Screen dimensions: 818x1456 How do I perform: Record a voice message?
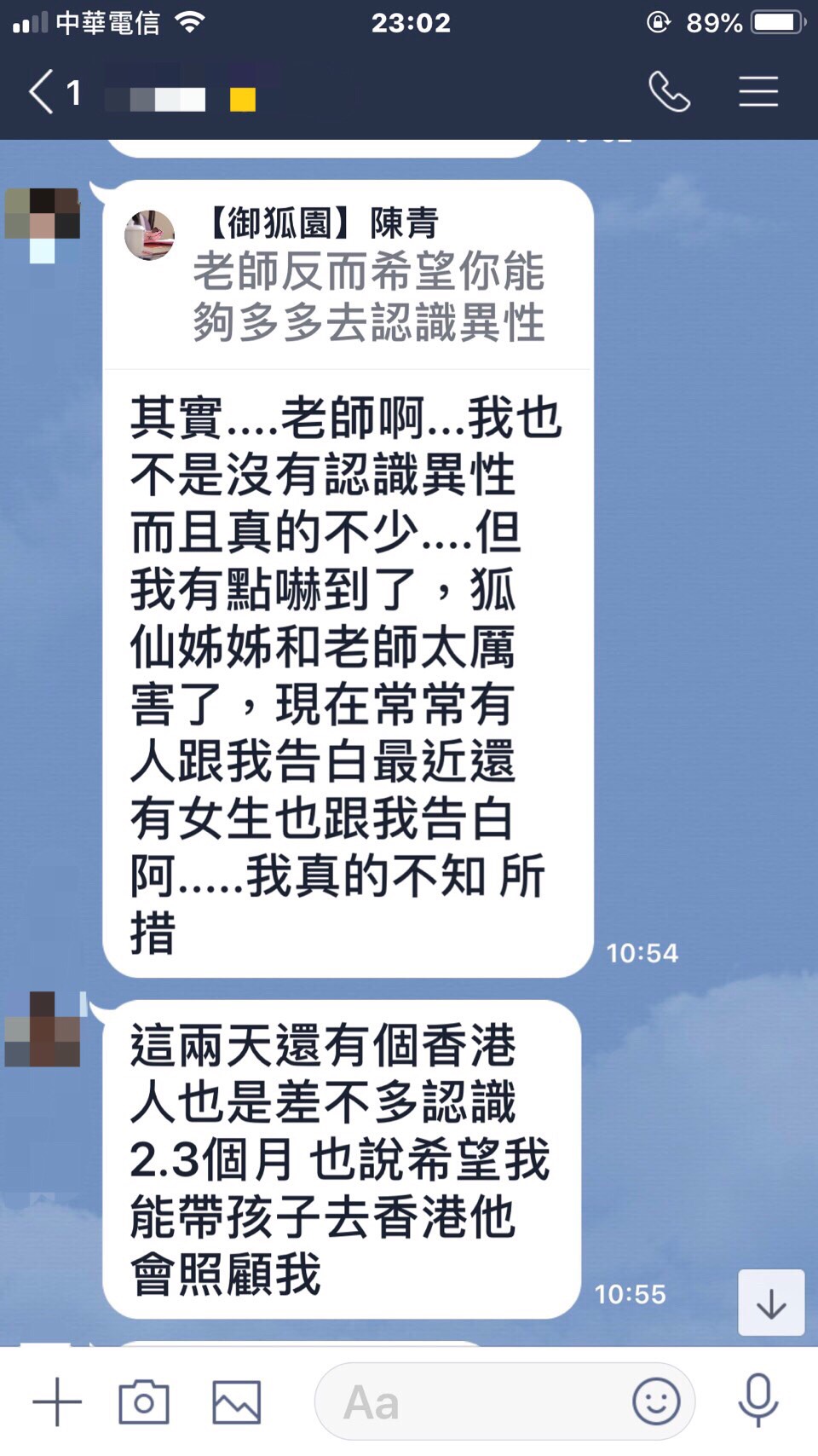[x=758, y=1401]
